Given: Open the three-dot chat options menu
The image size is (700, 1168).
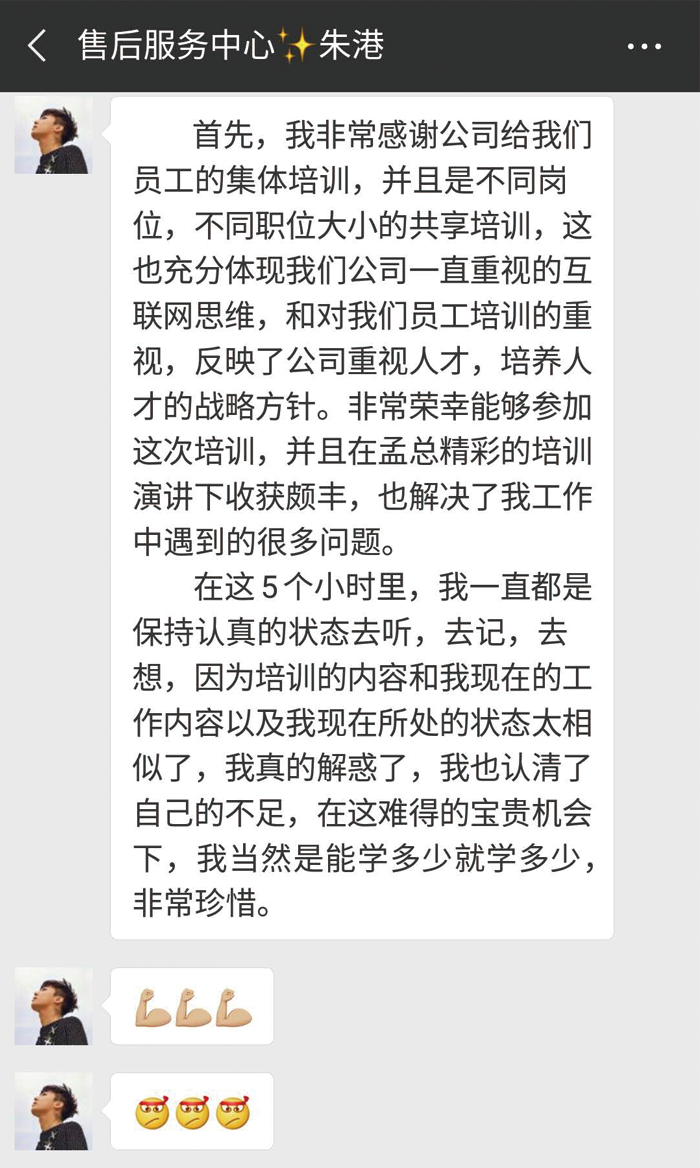Looking at the screenshot, I should (x=644, y=46).
